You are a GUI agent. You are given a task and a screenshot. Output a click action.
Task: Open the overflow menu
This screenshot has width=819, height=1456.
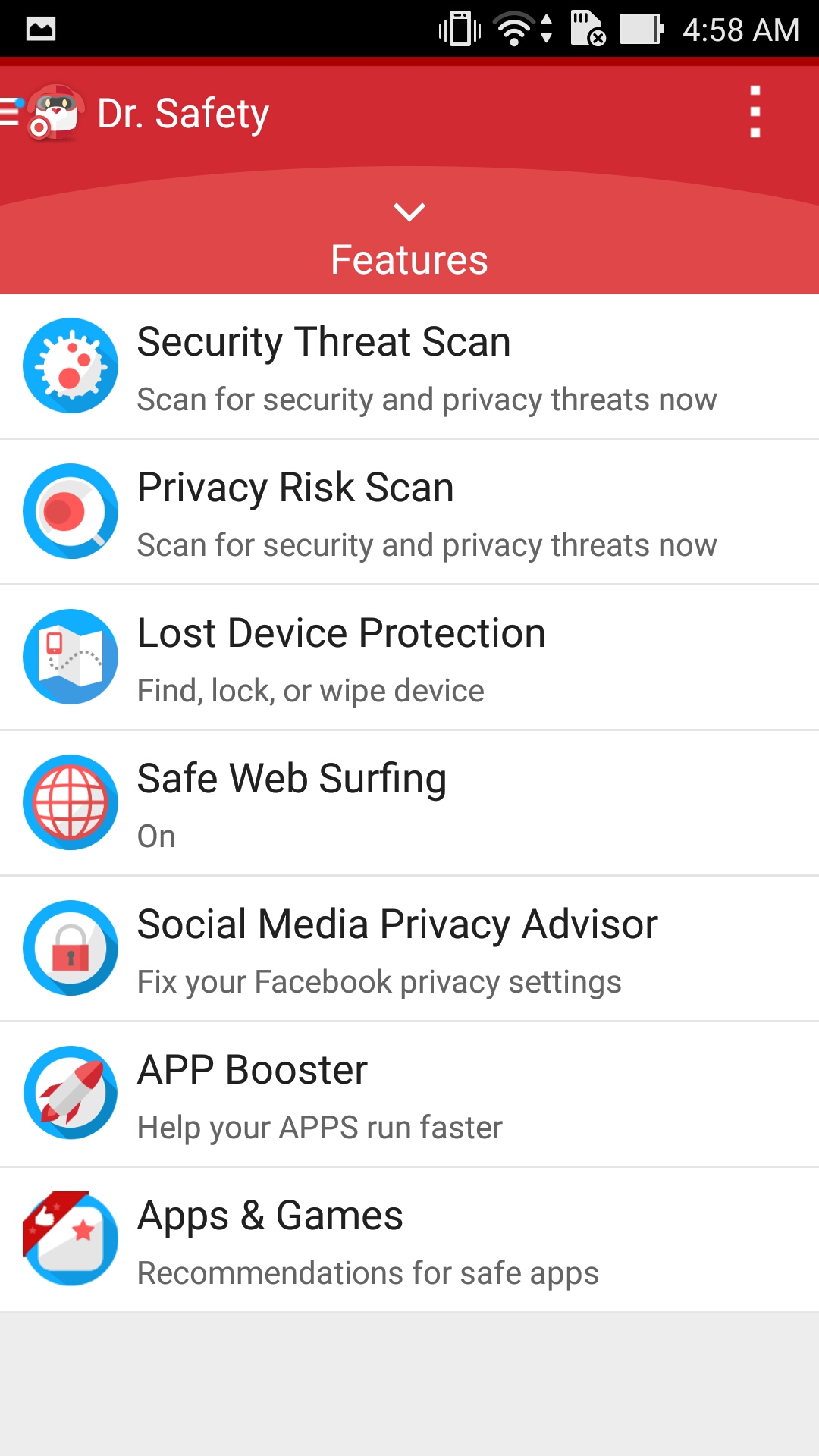[x=755, y=112]
